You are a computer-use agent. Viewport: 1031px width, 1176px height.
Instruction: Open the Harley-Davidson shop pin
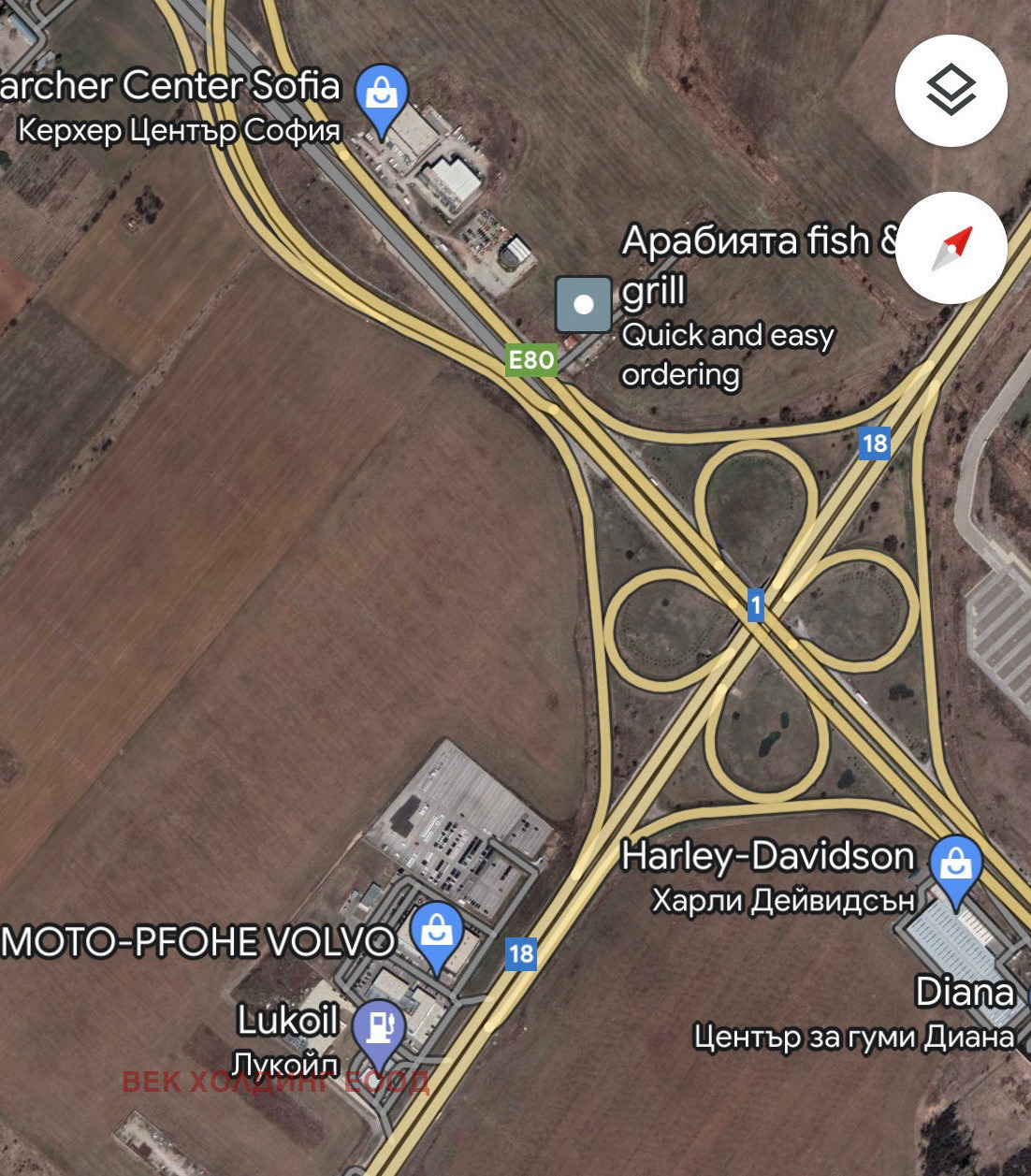pos(955,867)
